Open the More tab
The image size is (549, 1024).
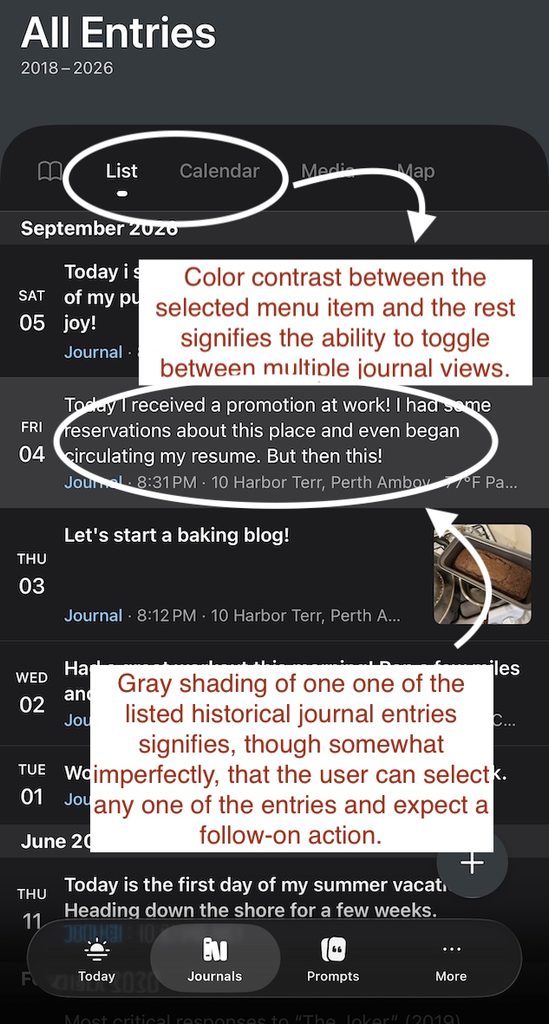[451, 959]
